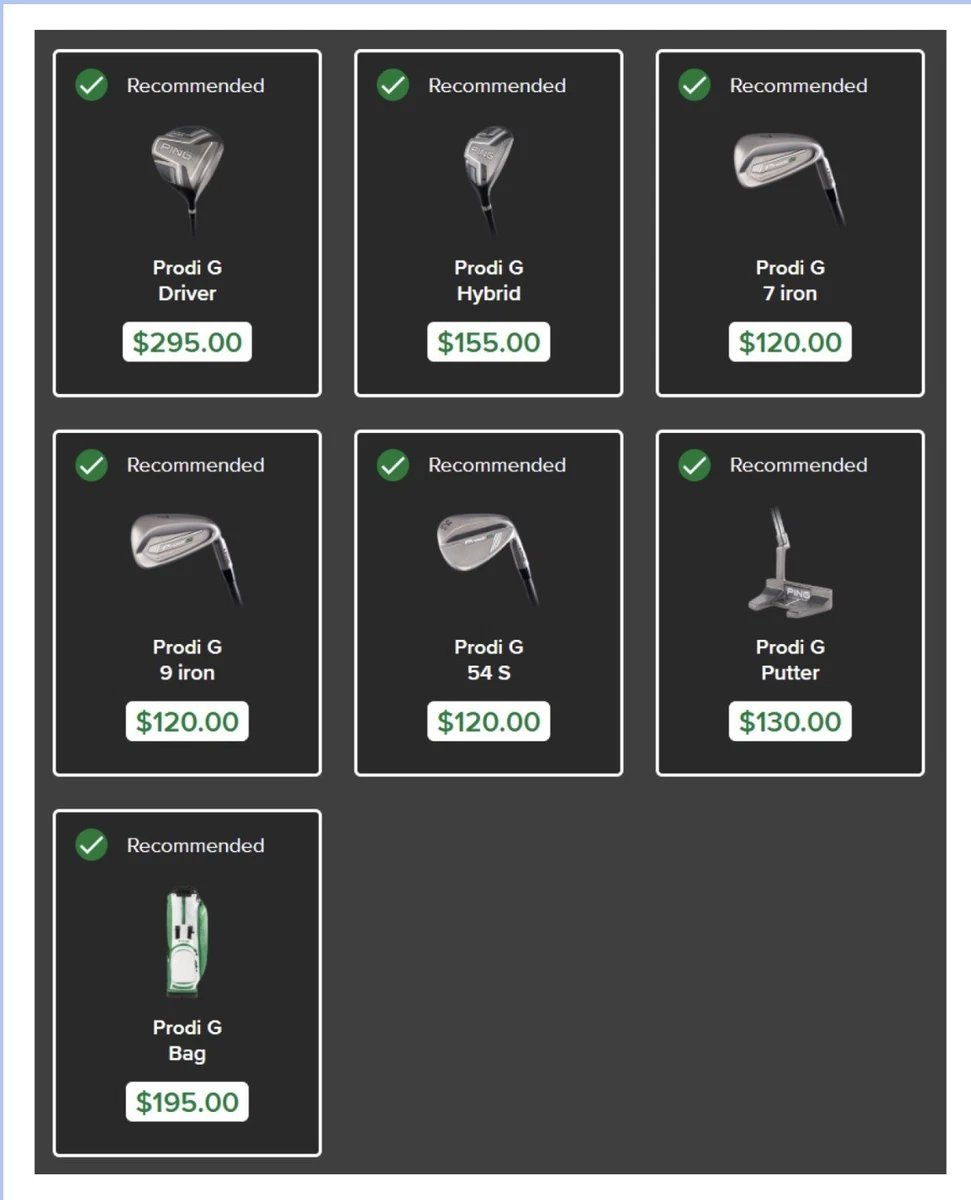
Task: Pick the Prodi G 9 iron card
Action: [x=187, y=603]
